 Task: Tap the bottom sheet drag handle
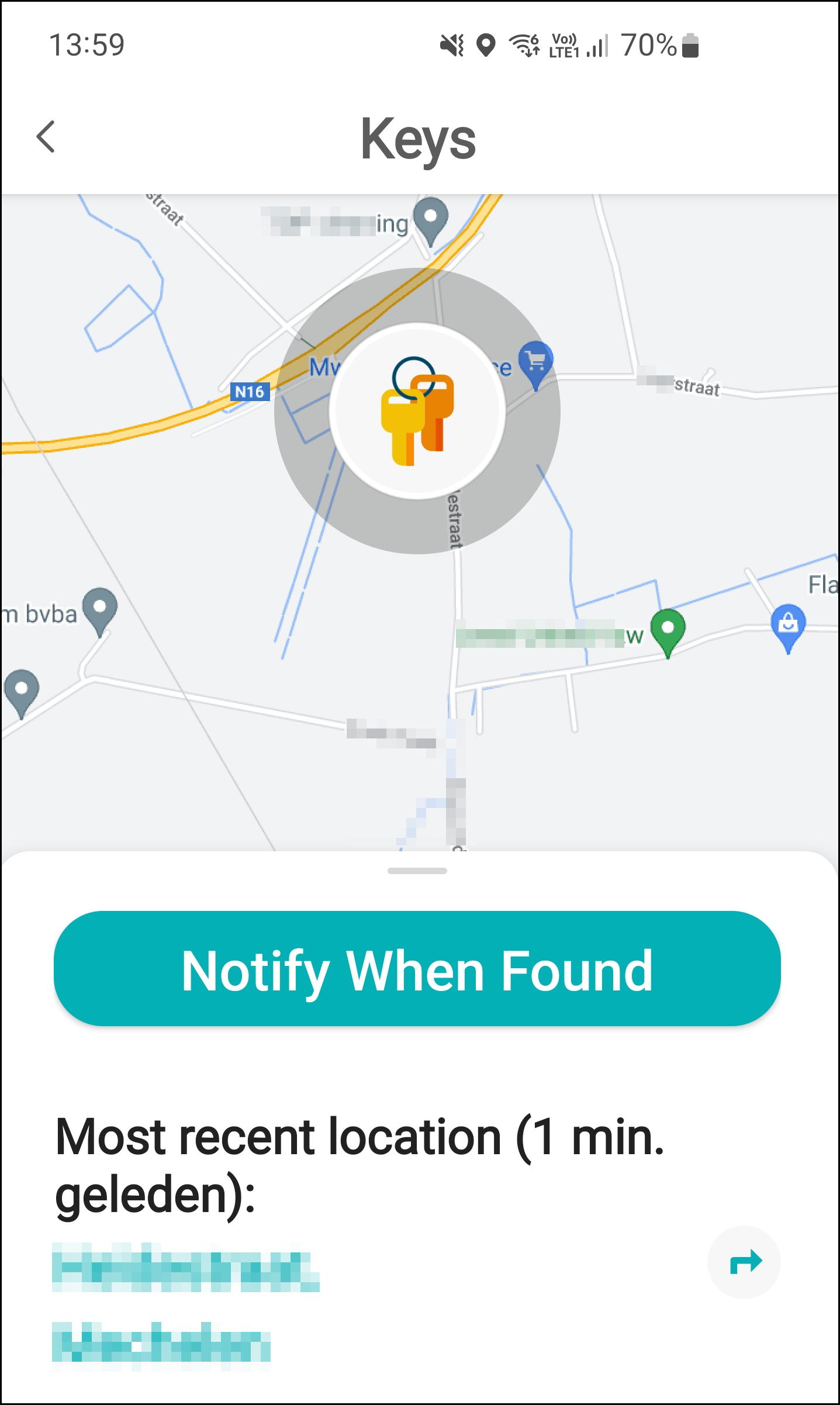tap(417, 871)
